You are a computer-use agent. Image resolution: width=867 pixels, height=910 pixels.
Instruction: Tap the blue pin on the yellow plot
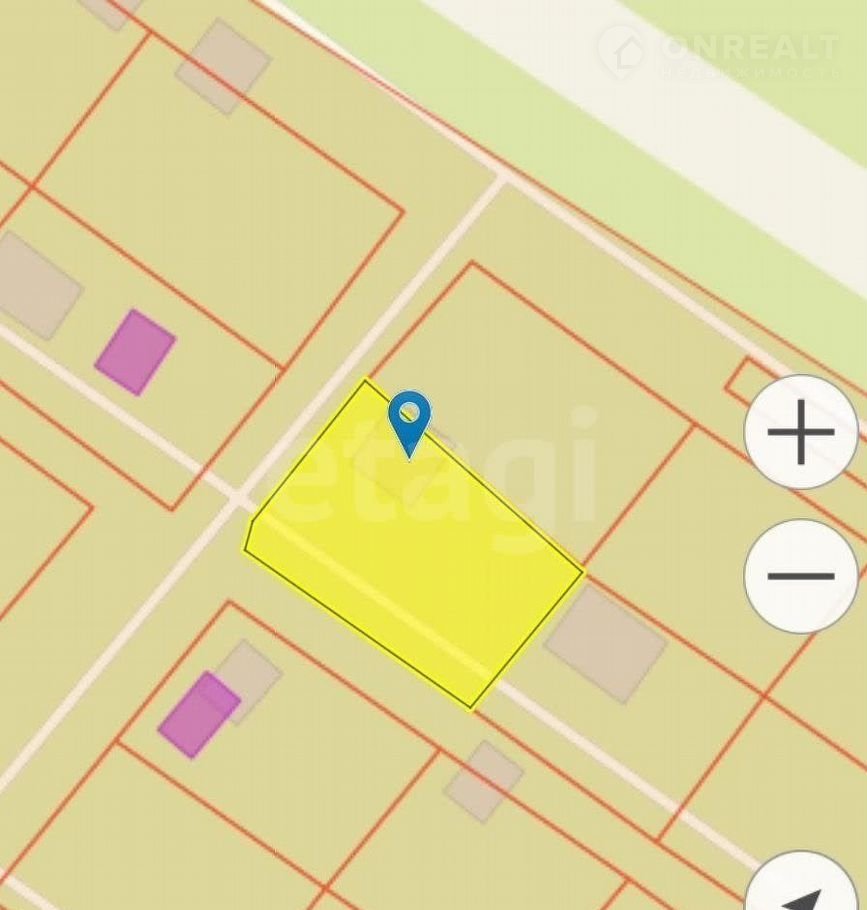pos(409,418)
